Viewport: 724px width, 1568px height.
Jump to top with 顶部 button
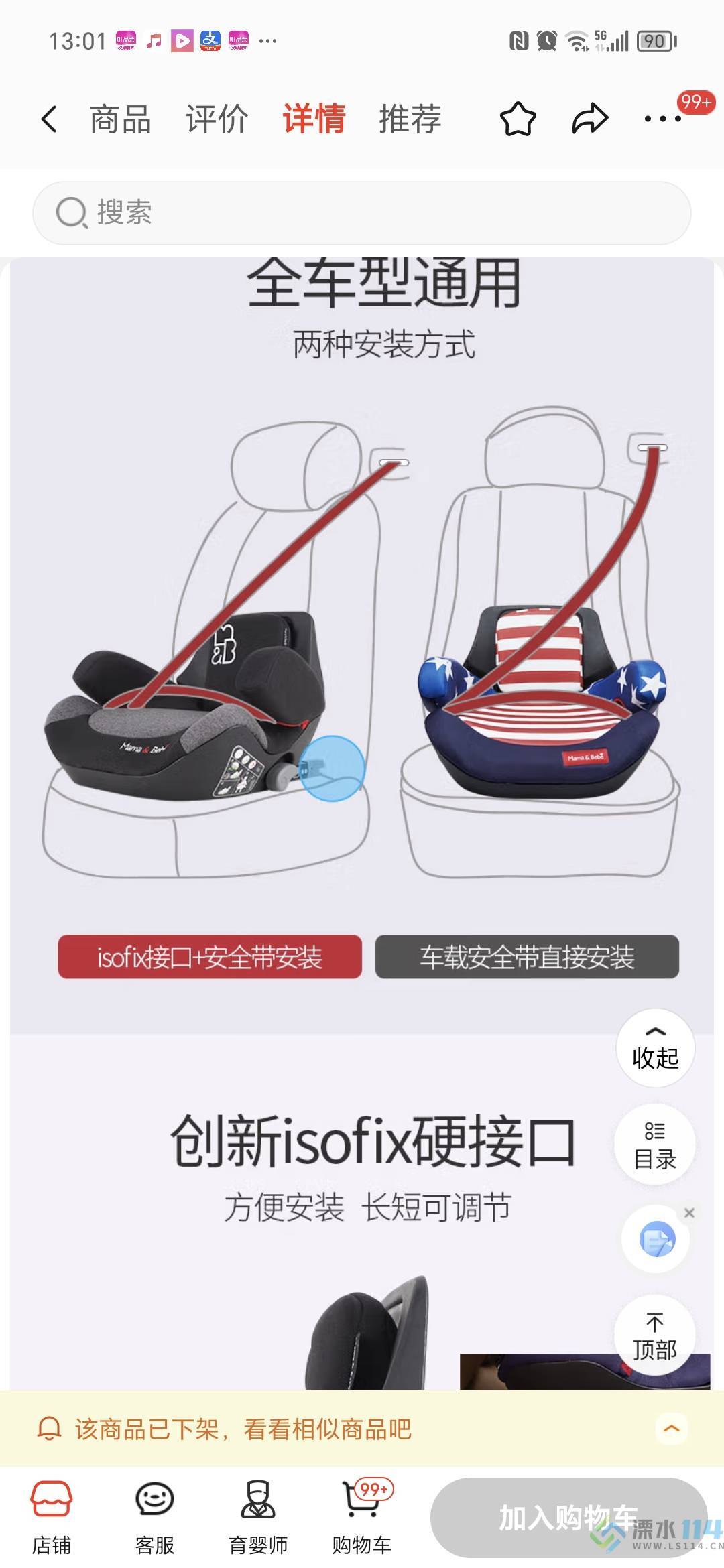tap(655, 1335)
